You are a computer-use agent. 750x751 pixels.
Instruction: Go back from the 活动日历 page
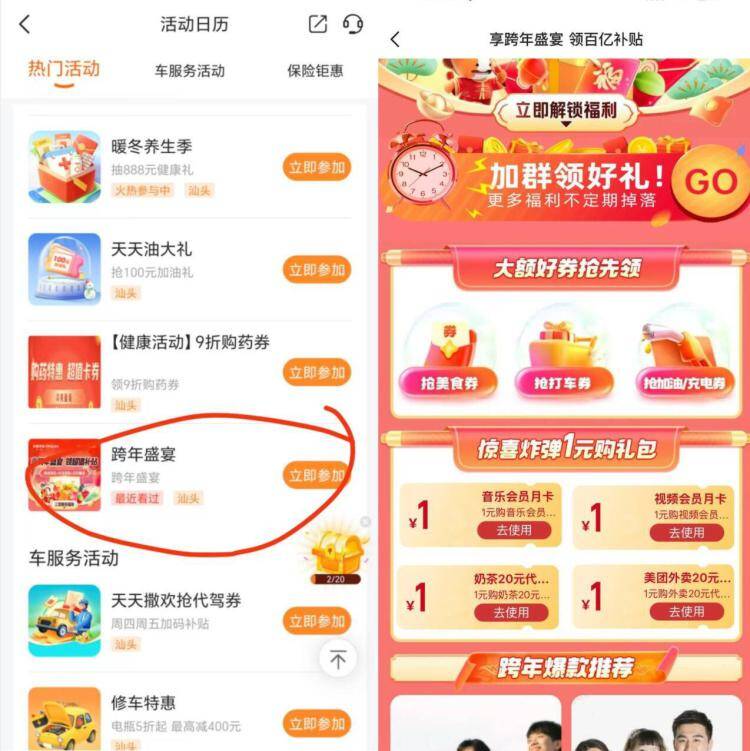click(24, 24)
